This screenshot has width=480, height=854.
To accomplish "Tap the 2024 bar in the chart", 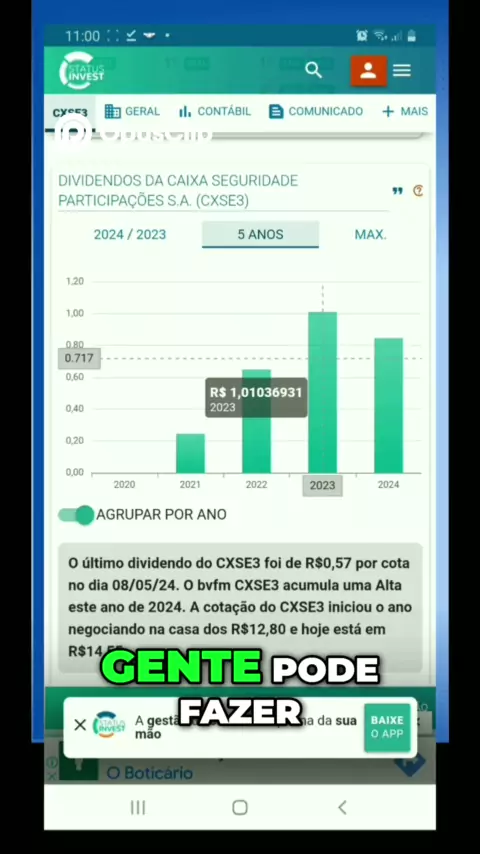I will coord(388,405).
